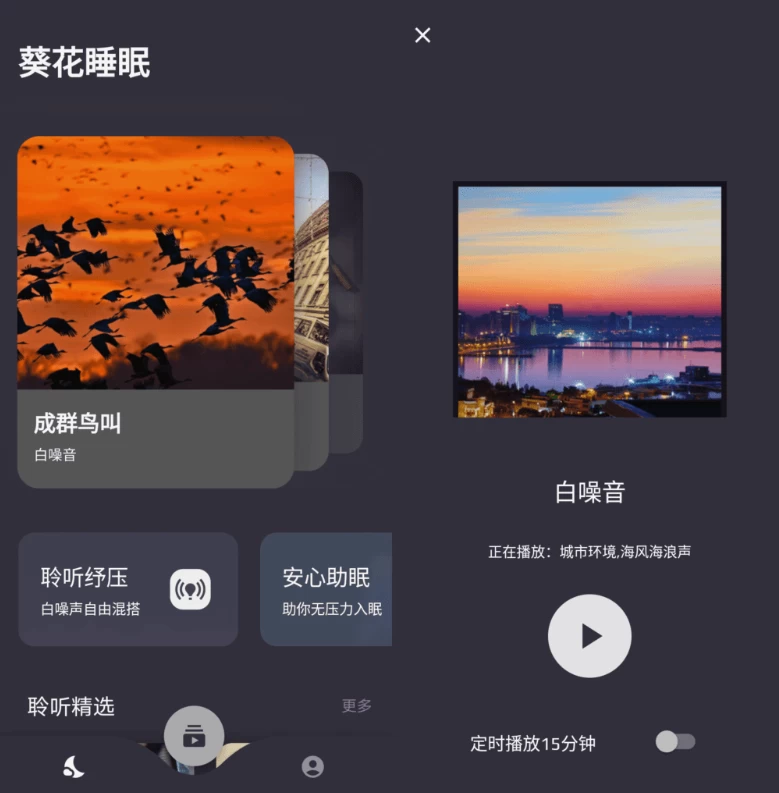Switch to the profile tab
This screenshot has width=779, height=793.
tap(313, 767)
